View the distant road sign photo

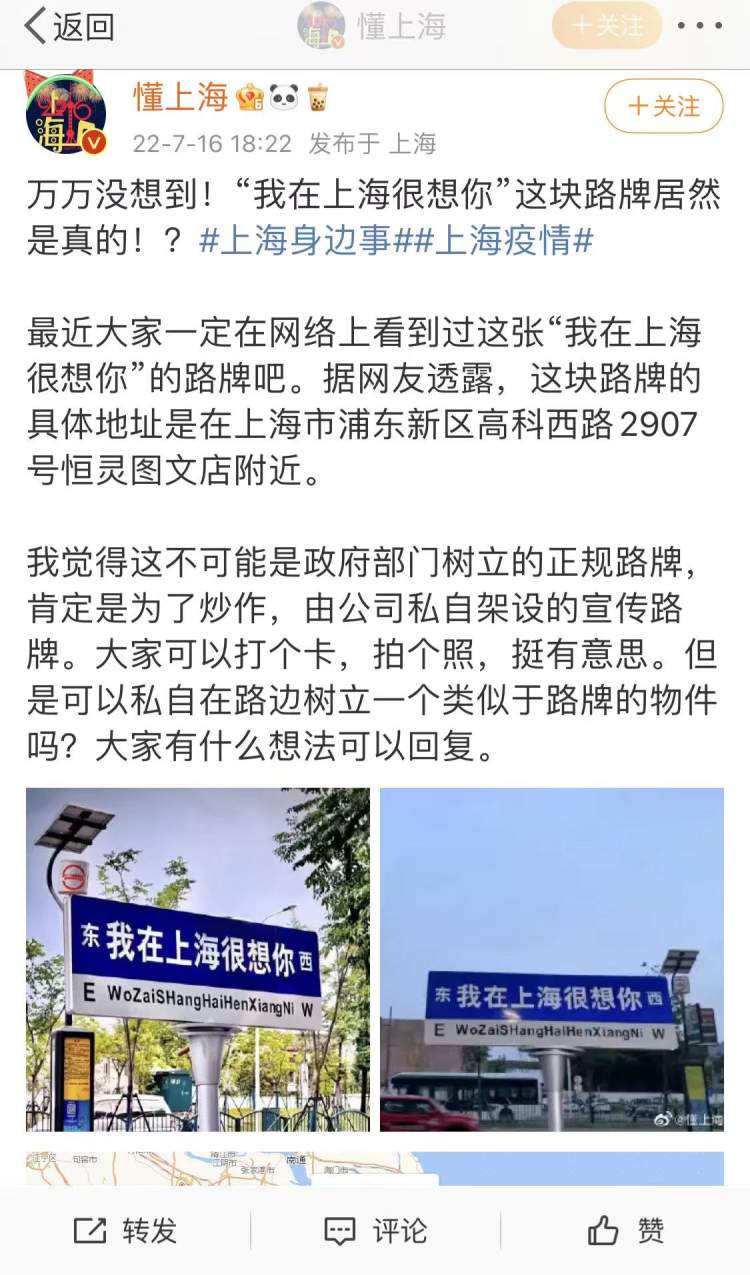tap(551, 959)
